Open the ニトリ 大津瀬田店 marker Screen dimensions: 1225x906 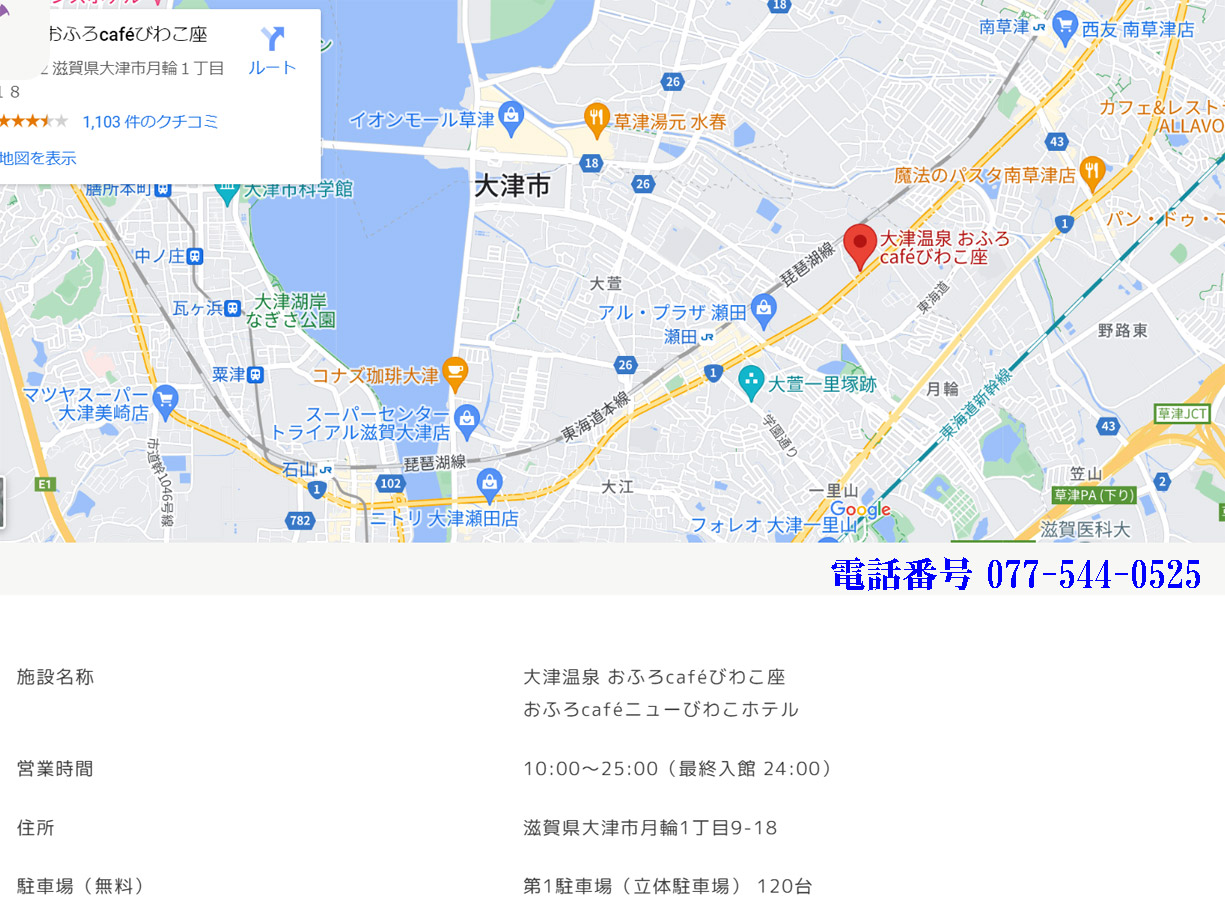(x=489, y=487)
